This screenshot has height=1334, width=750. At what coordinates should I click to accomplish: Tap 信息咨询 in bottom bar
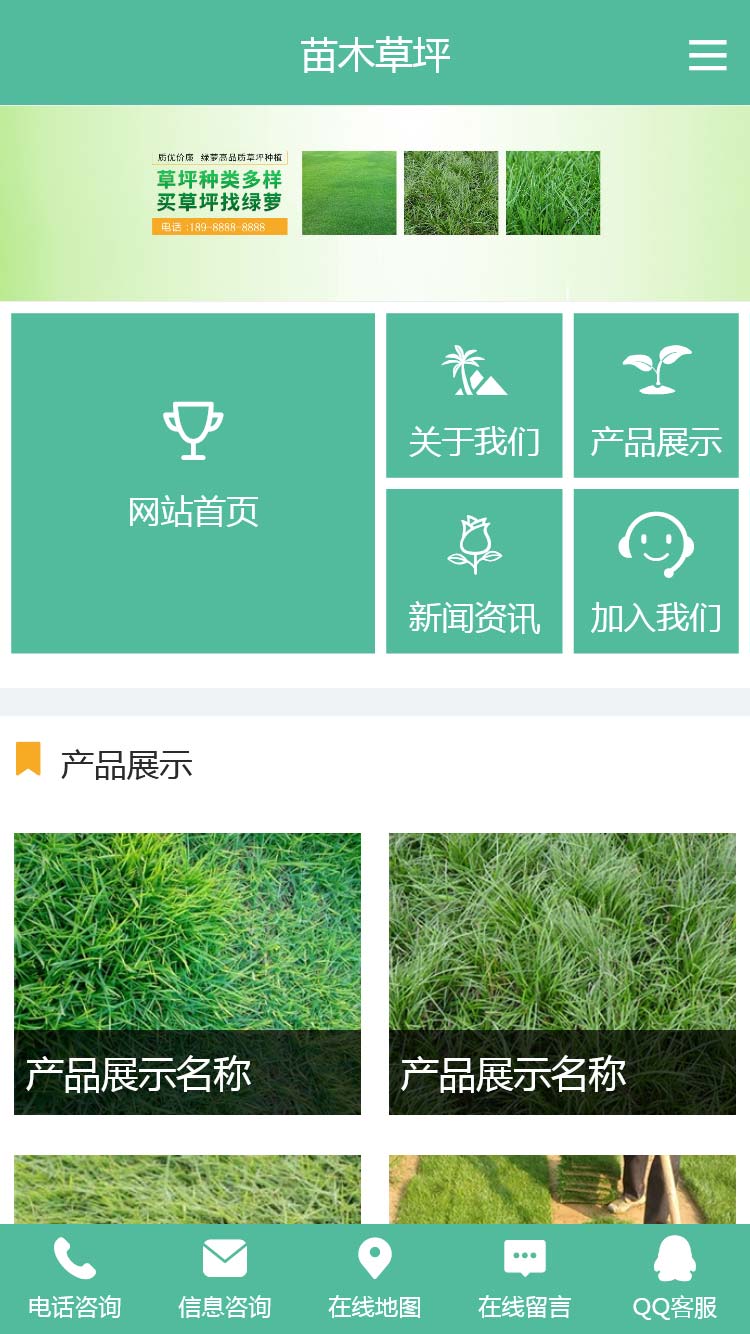tap(225, 1279)
